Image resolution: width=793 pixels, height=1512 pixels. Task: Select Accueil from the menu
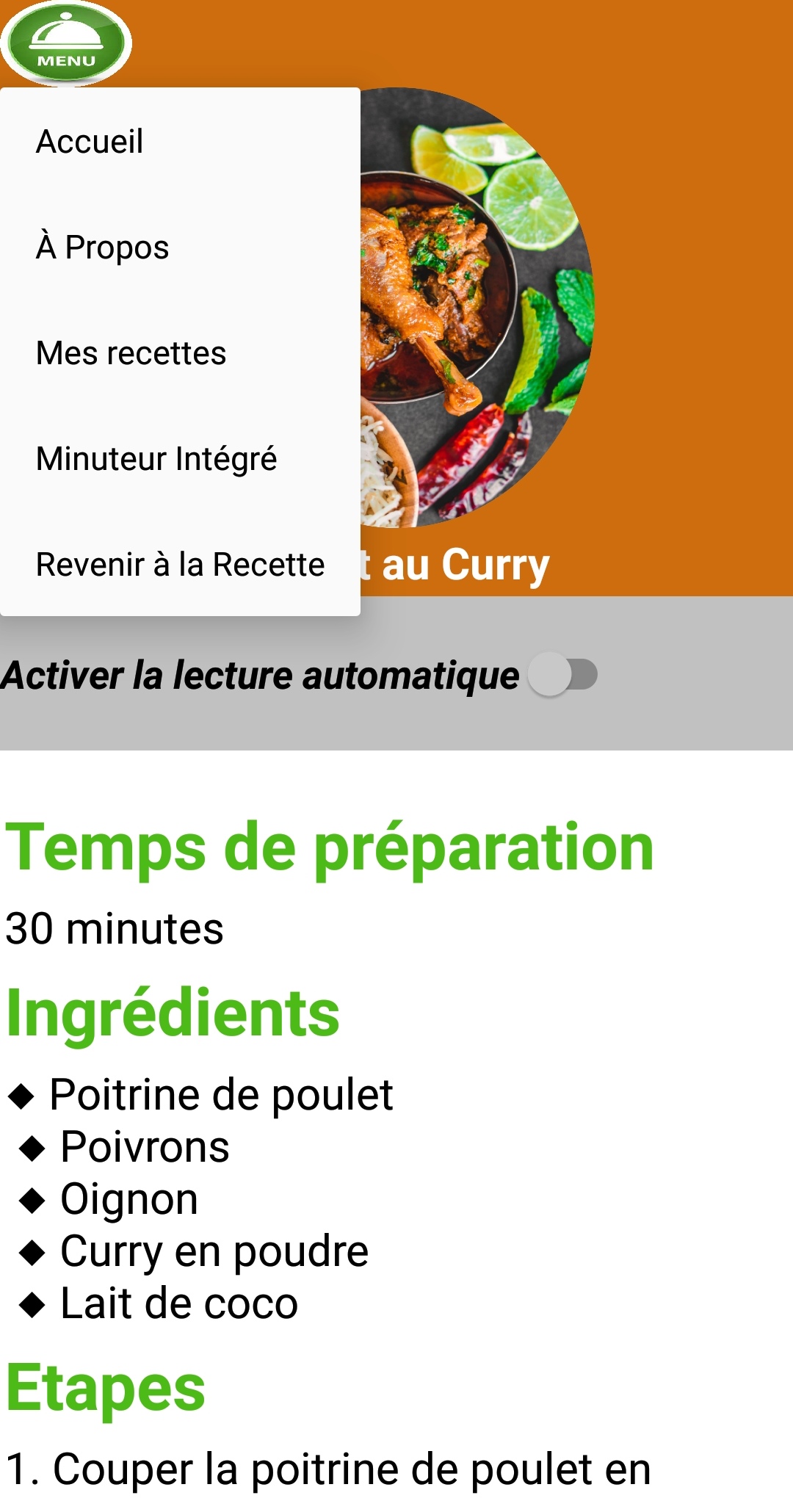coord(90,141)
